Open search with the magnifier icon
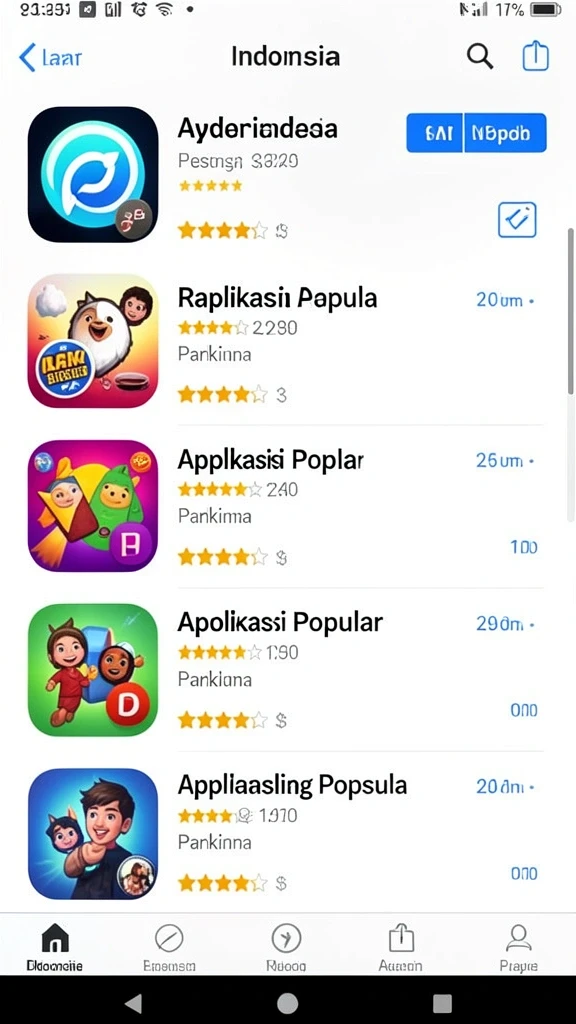The height and width of the screenshot is (1024, 576). click(x=480, y=57)
